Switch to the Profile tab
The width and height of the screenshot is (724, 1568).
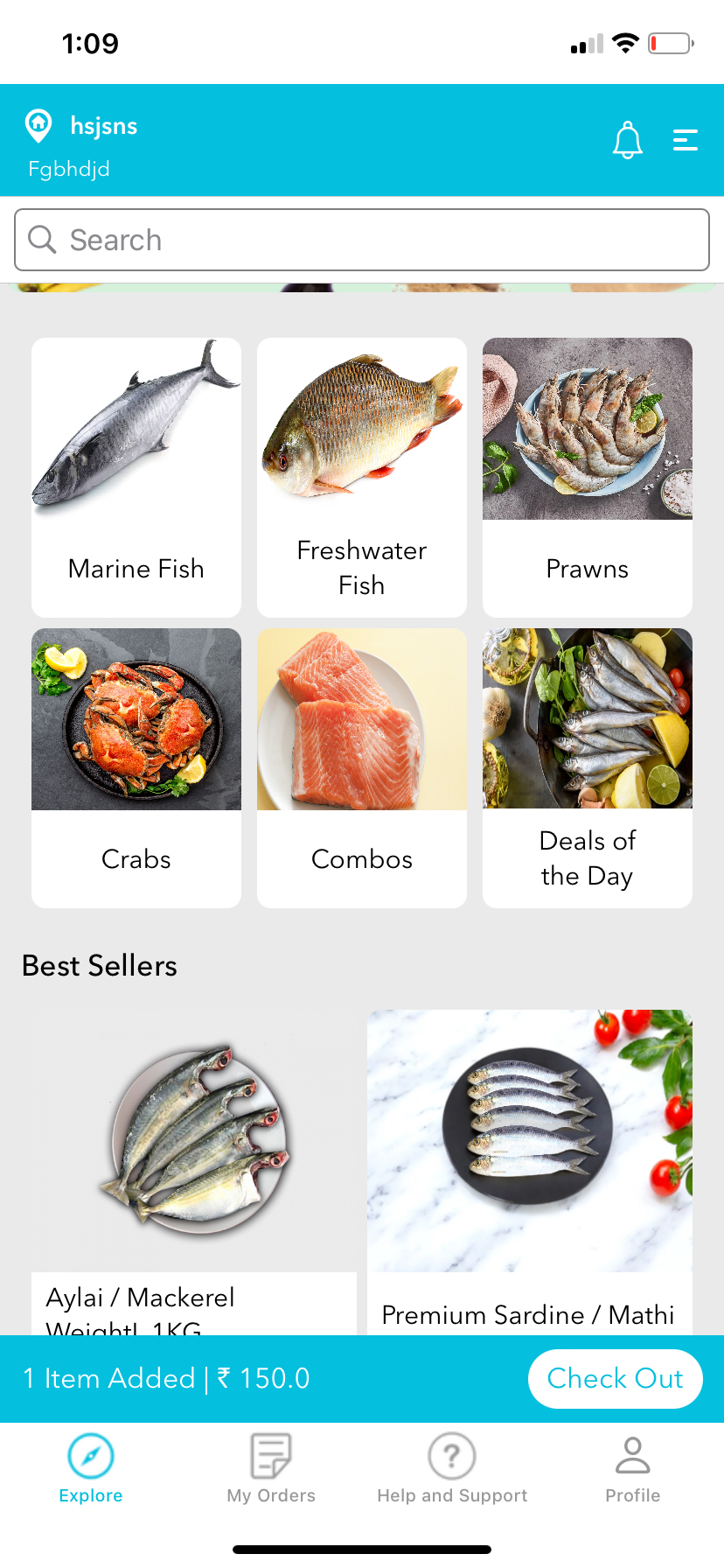(633, 1470)
